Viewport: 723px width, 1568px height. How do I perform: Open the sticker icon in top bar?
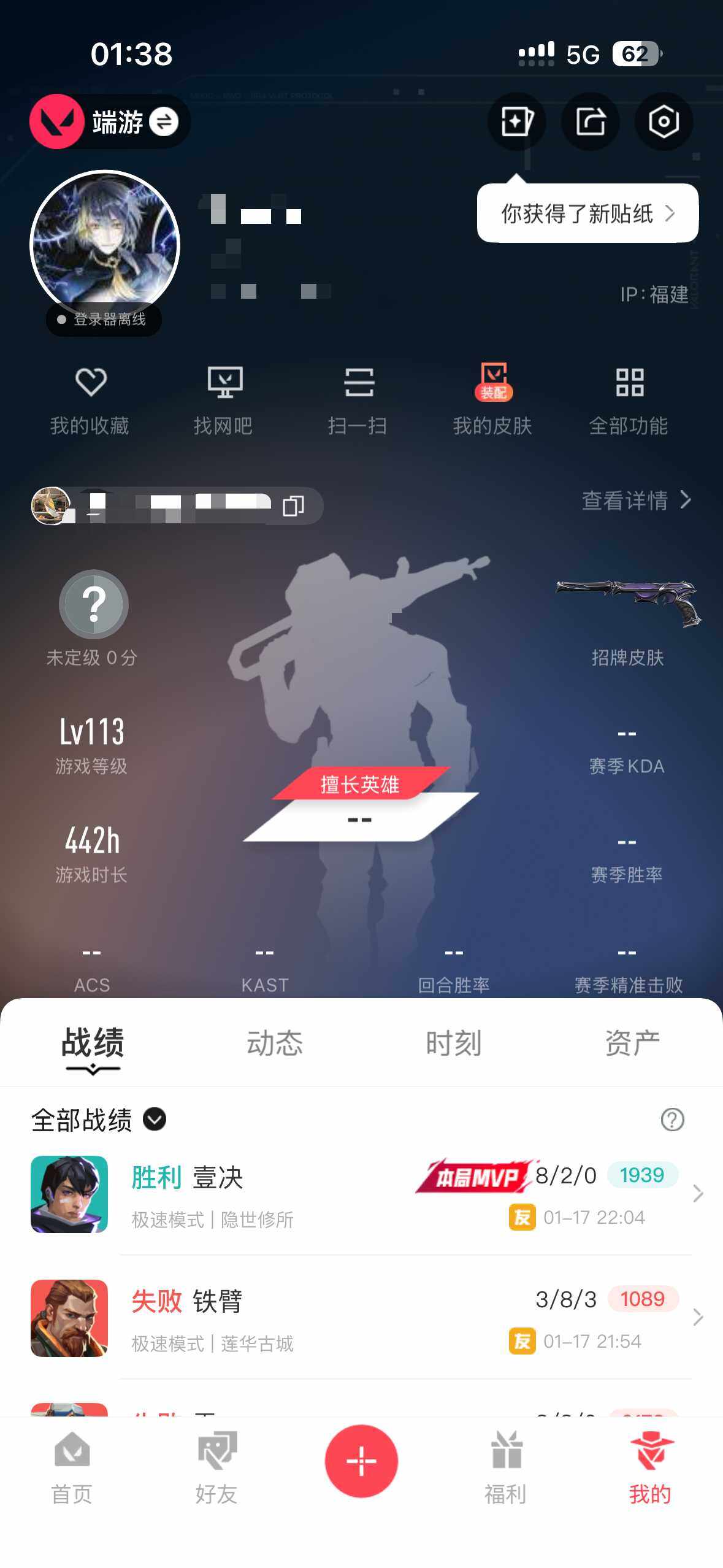click(516, 121)
